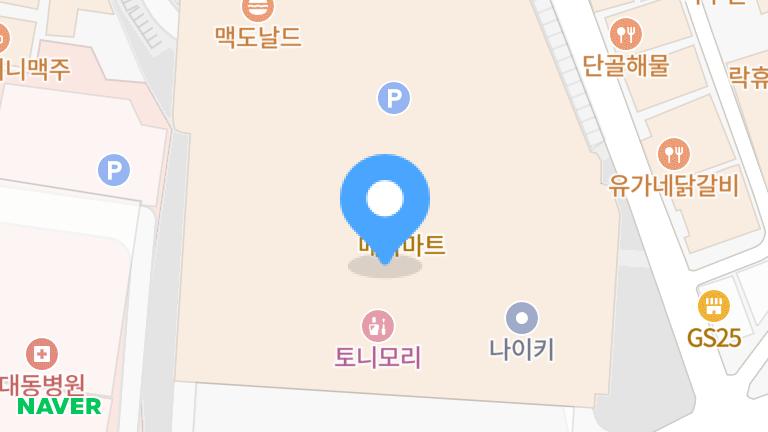The image size is (768, 432).
Task: Open the 맥도날드 restaurant marker
Action: pyautogui.click(x=258, y=10)
